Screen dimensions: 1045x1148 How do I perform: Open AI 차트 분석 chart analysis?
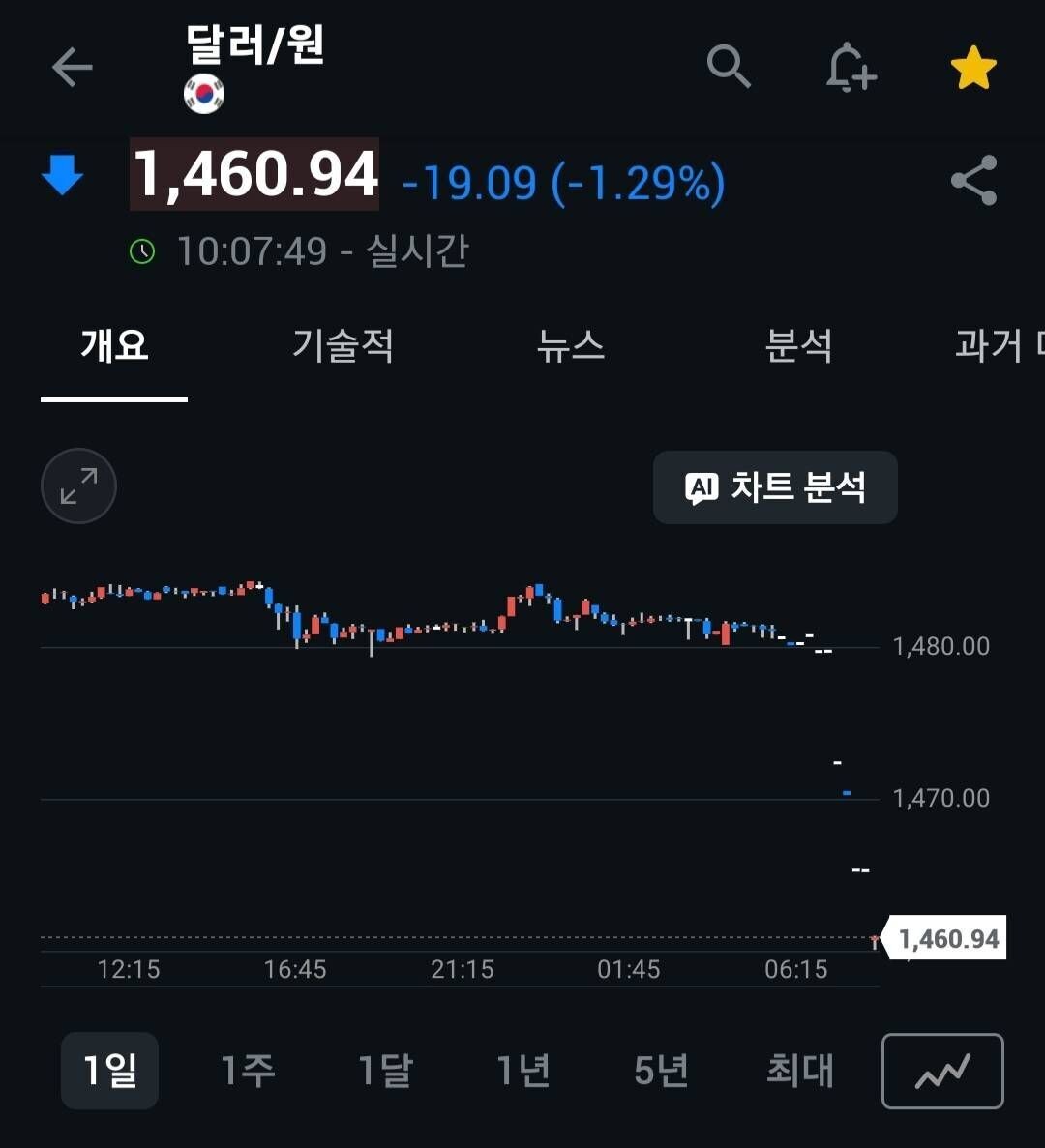(774, 487)
